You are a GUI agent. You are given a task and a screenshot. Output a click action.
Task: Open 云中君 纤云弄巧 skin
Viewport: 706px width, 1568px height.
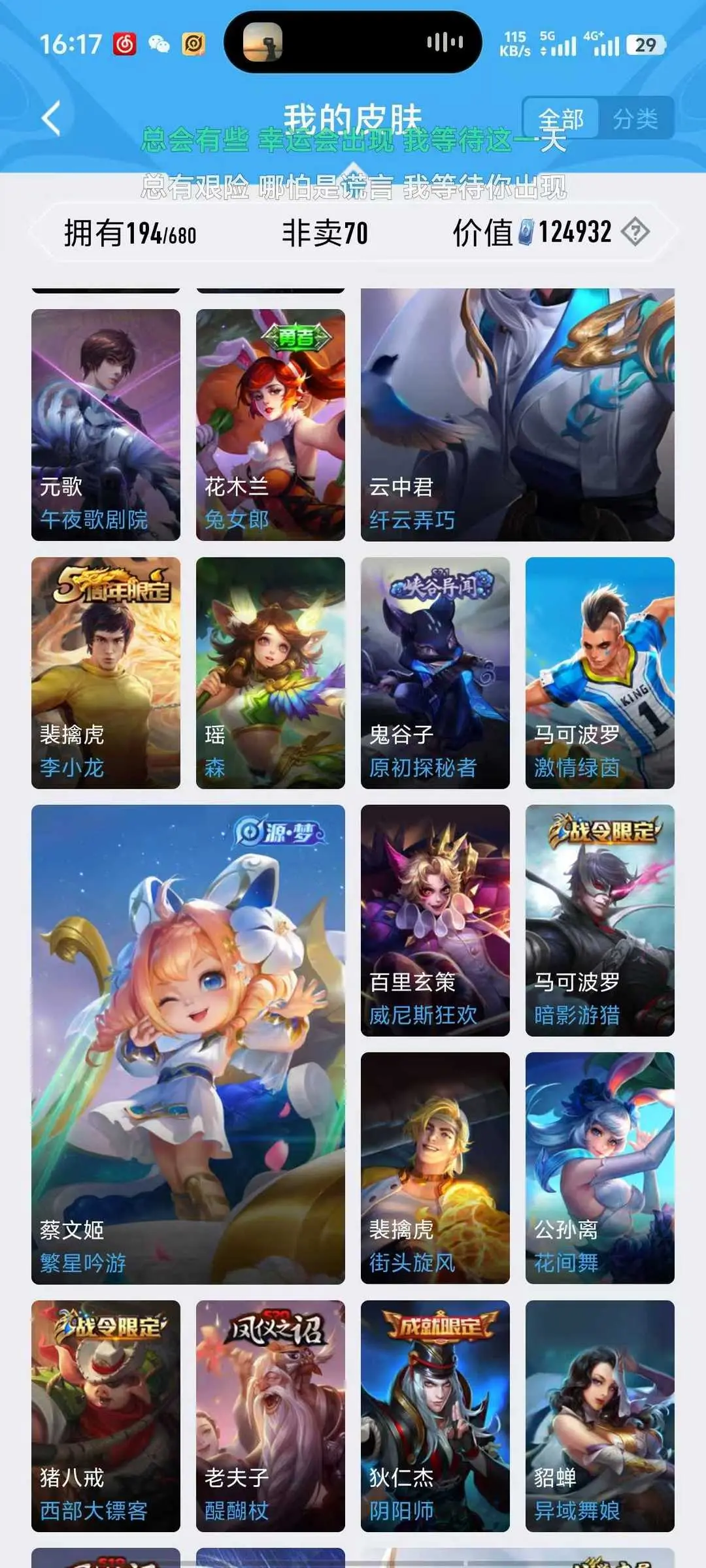(x=518, y=415)
